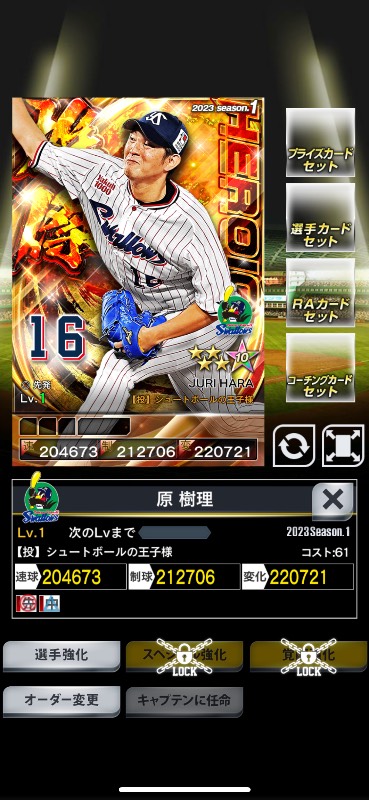Screen dimensions: 369x800
Task: Choose コーチングカードセット button
Action: click(320, 368)
